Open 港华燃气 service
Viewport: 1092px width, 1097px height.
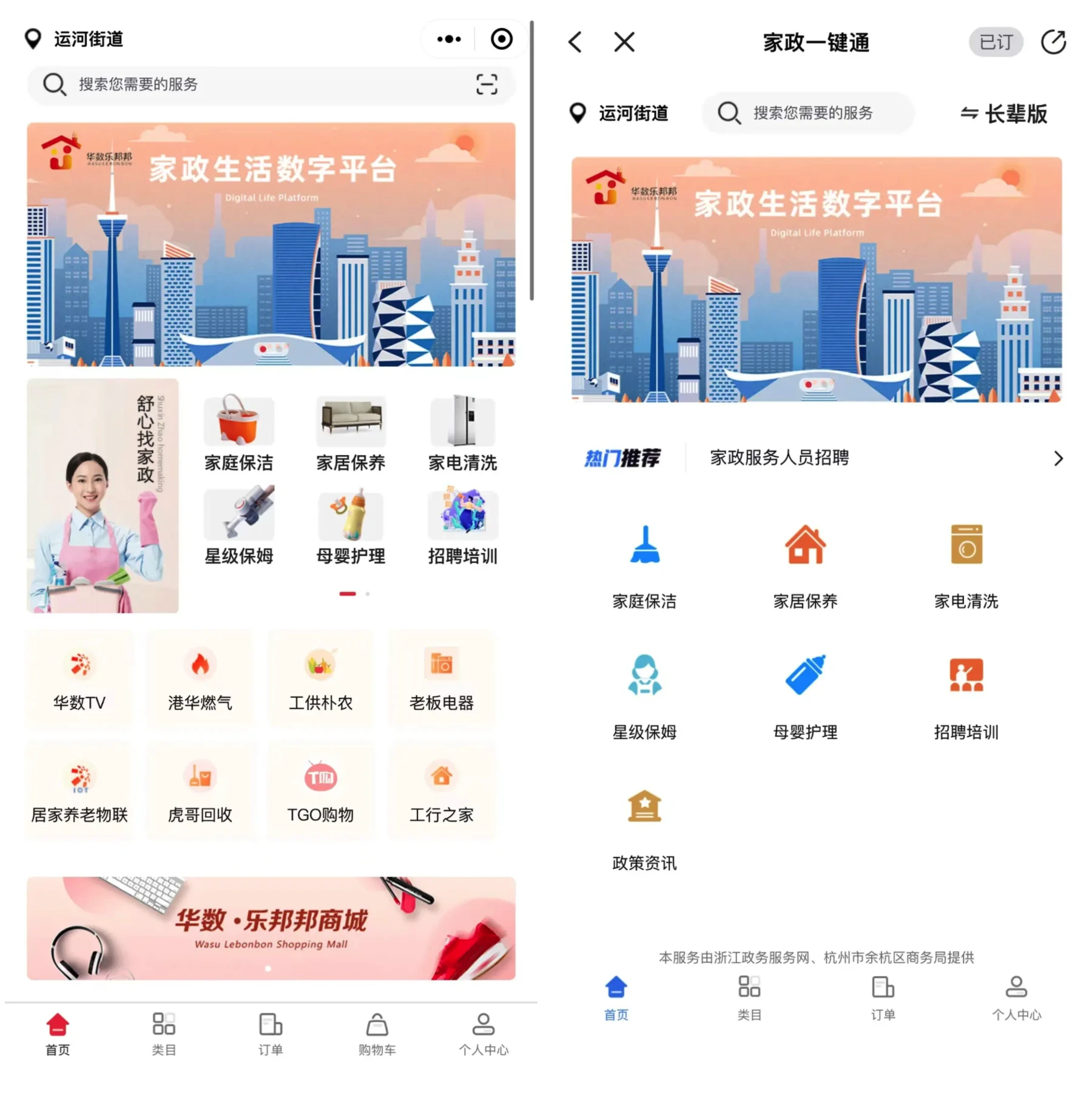pos(200,678)
